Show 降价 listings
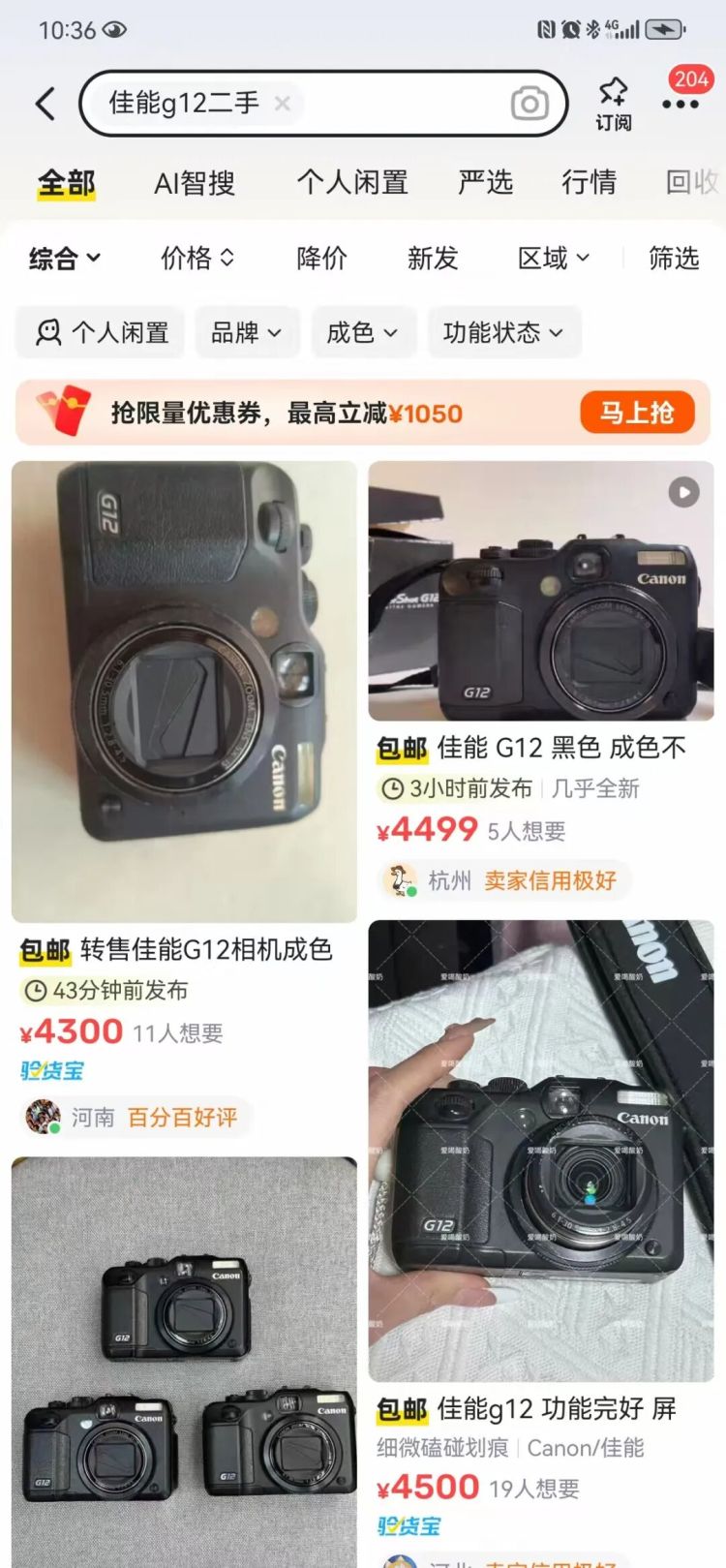Image resolution: width=726 pixels, height=1568 pixels. (x=321, y=259)
